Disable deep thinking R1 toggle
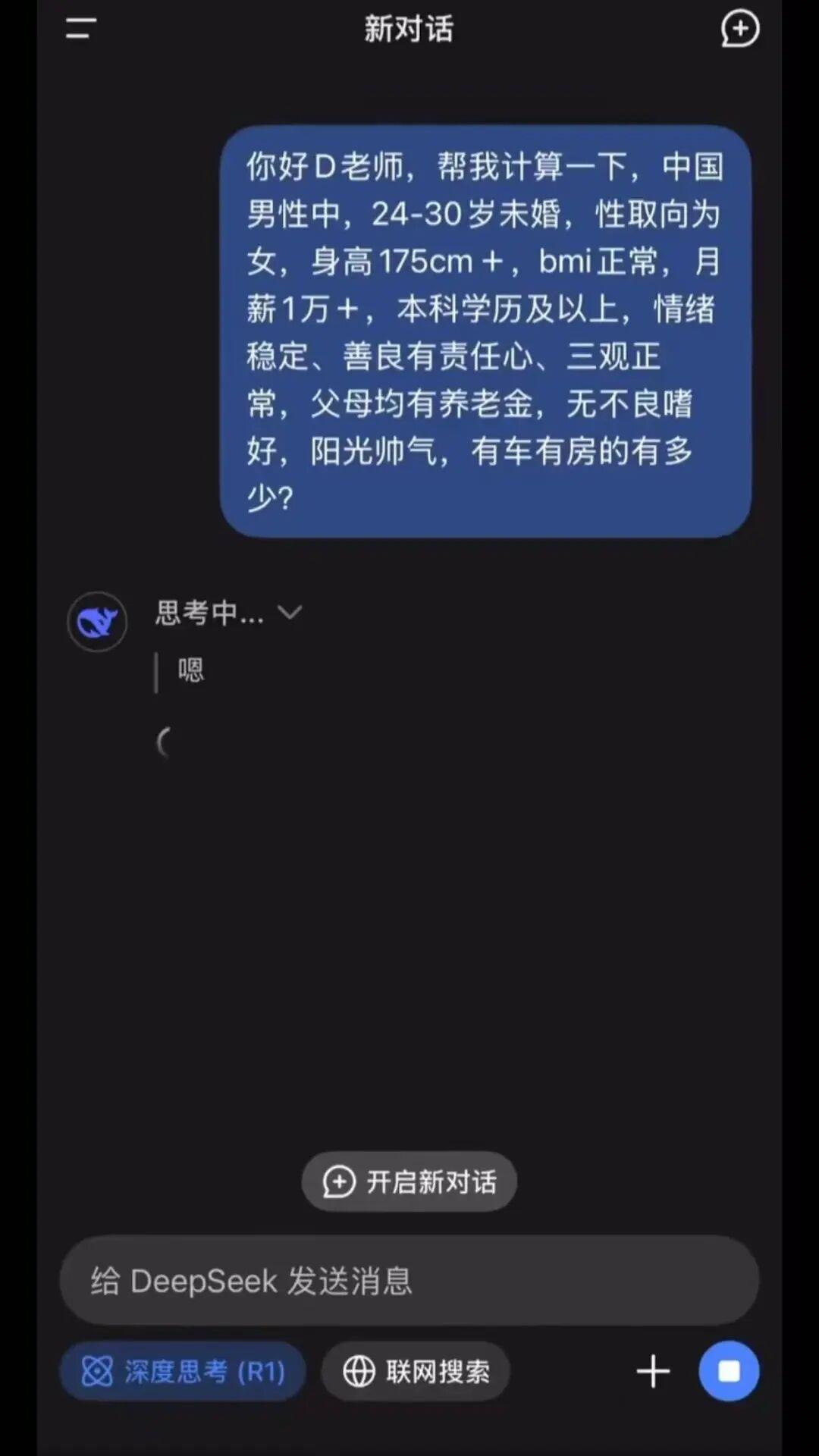 coord(182,1371)
